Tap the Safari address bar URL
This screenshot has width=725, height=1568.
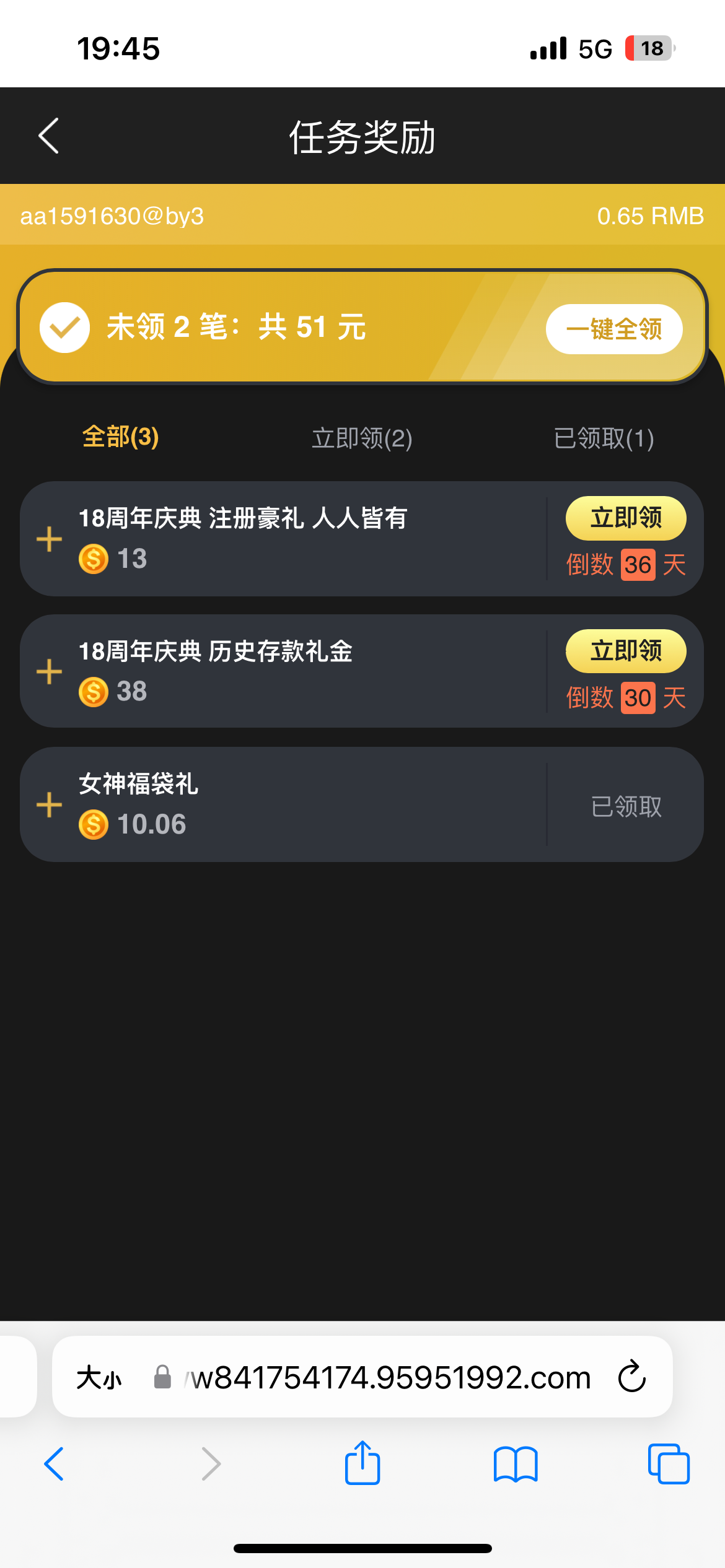390,1378
